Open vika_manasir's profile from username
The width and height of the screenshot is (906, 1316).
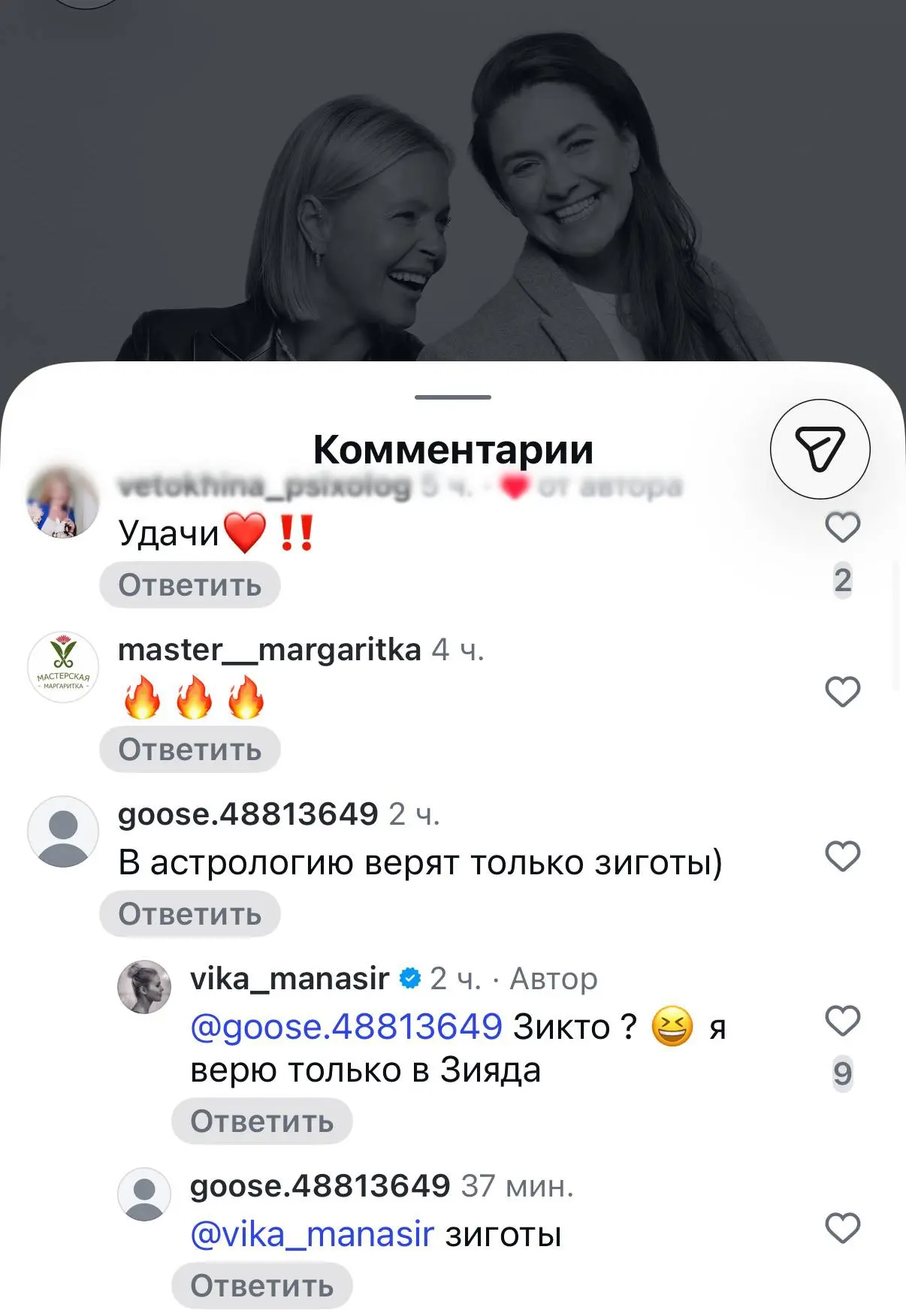coord(290,979)
